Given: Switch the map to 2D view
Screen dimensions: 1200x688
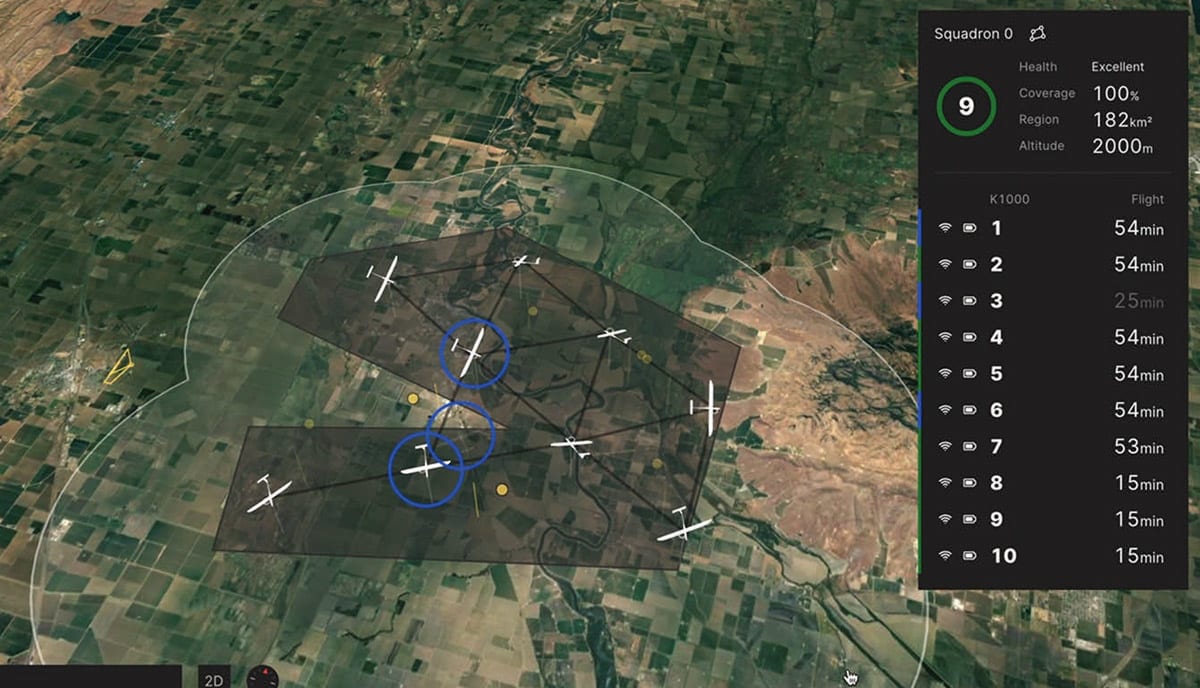Looking at the screenshot, I should click(213, 680).
